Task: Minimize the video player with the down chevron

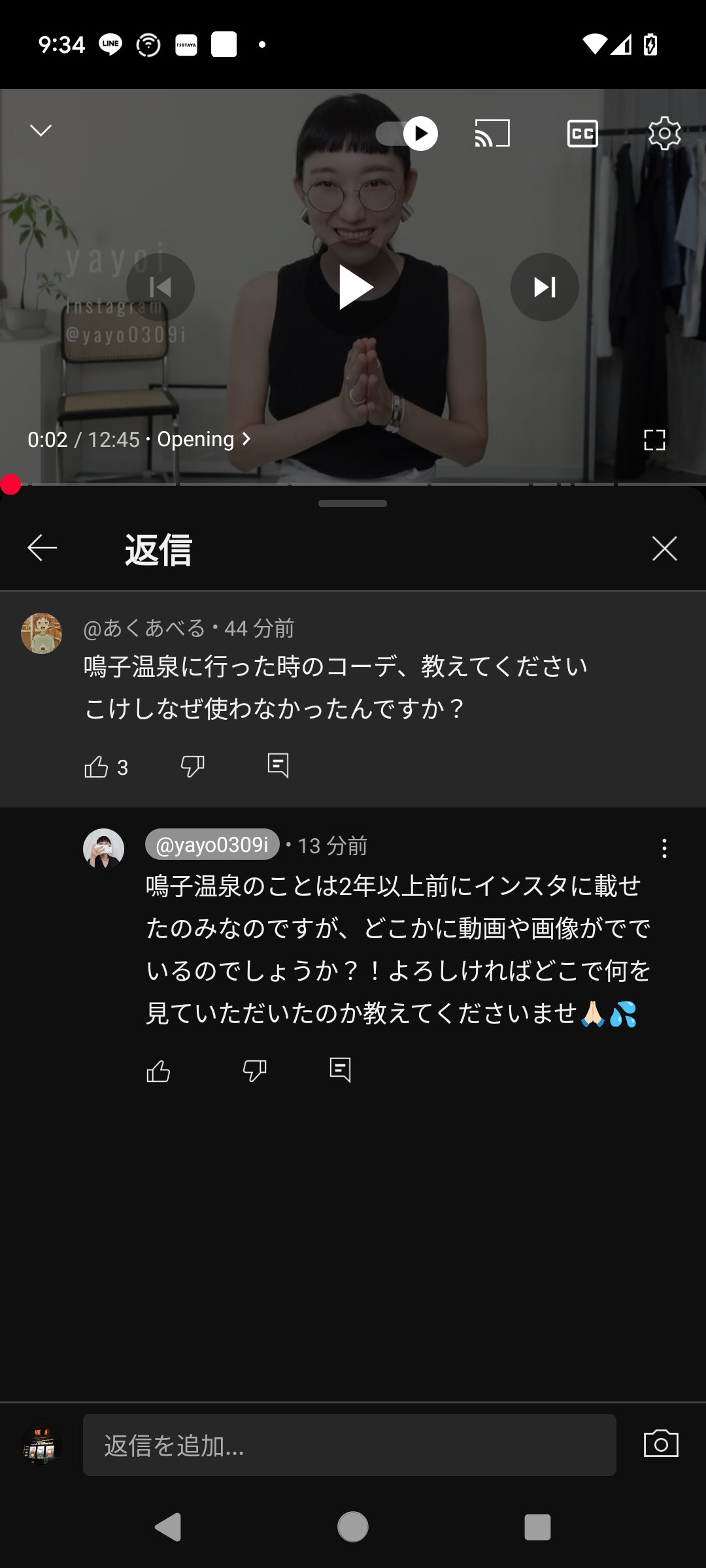Action: [x=41, y=131]
